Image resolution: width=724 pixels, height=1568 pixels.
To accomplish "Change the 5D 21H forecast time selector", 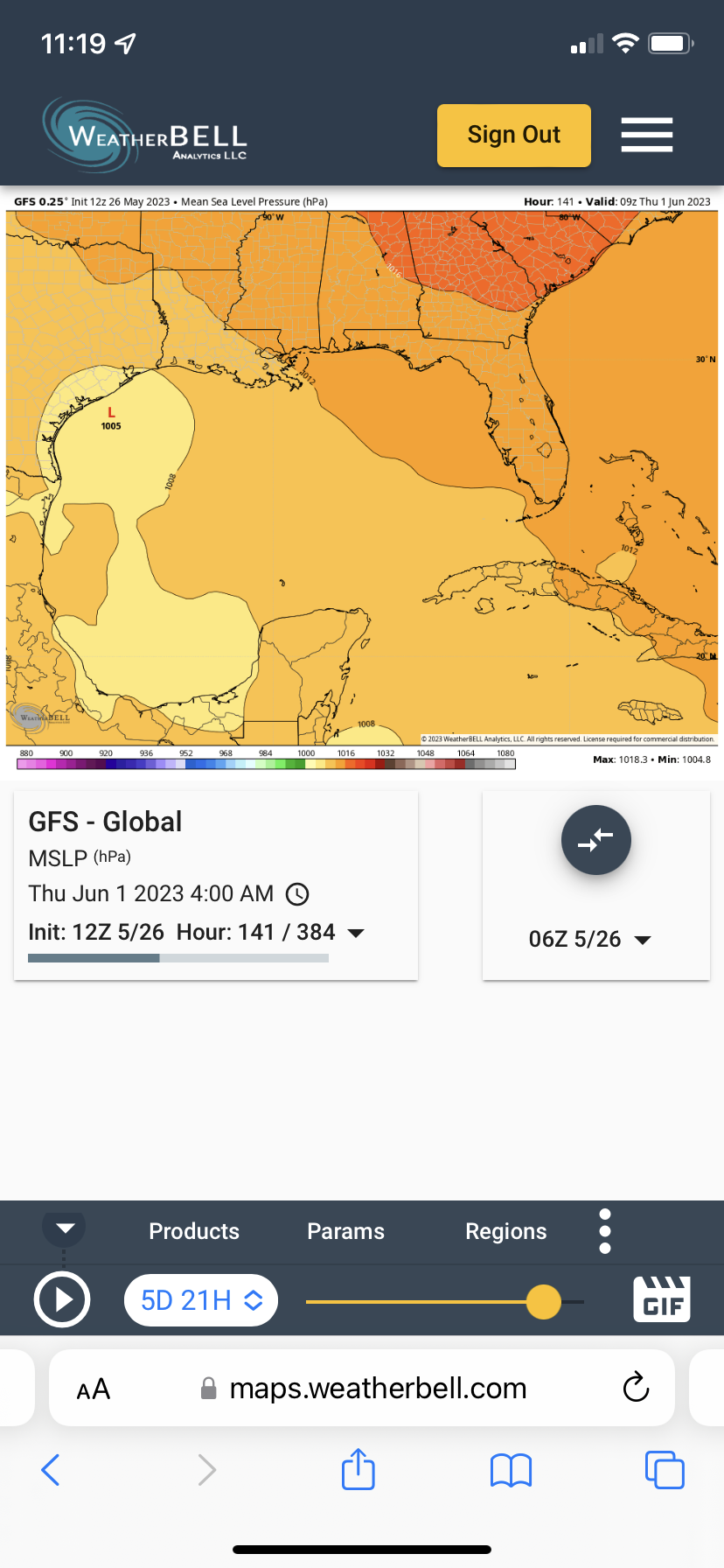I will tap(201, 1300).
